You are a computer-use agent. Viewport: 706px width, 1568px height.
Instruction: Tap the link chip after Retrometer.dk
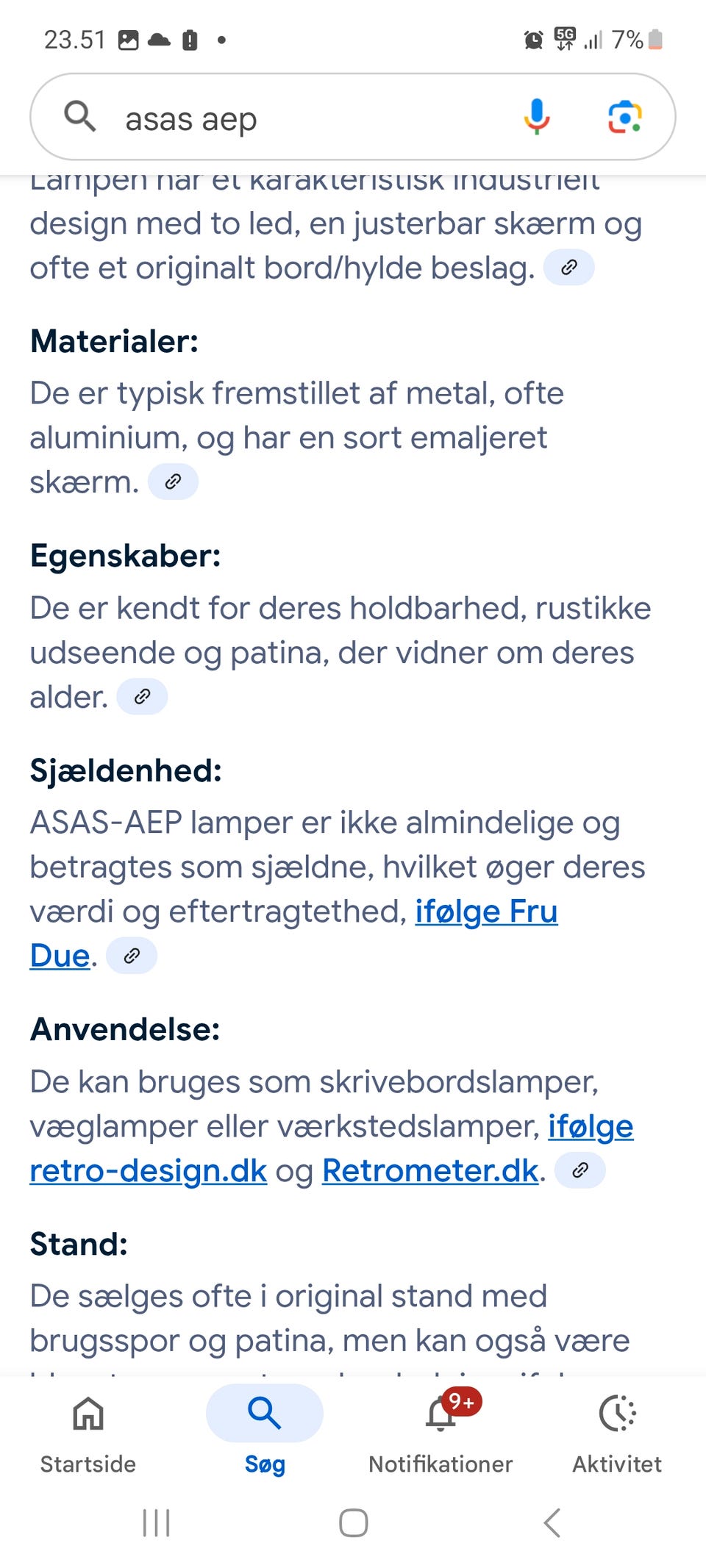[x=580, y=1170]
